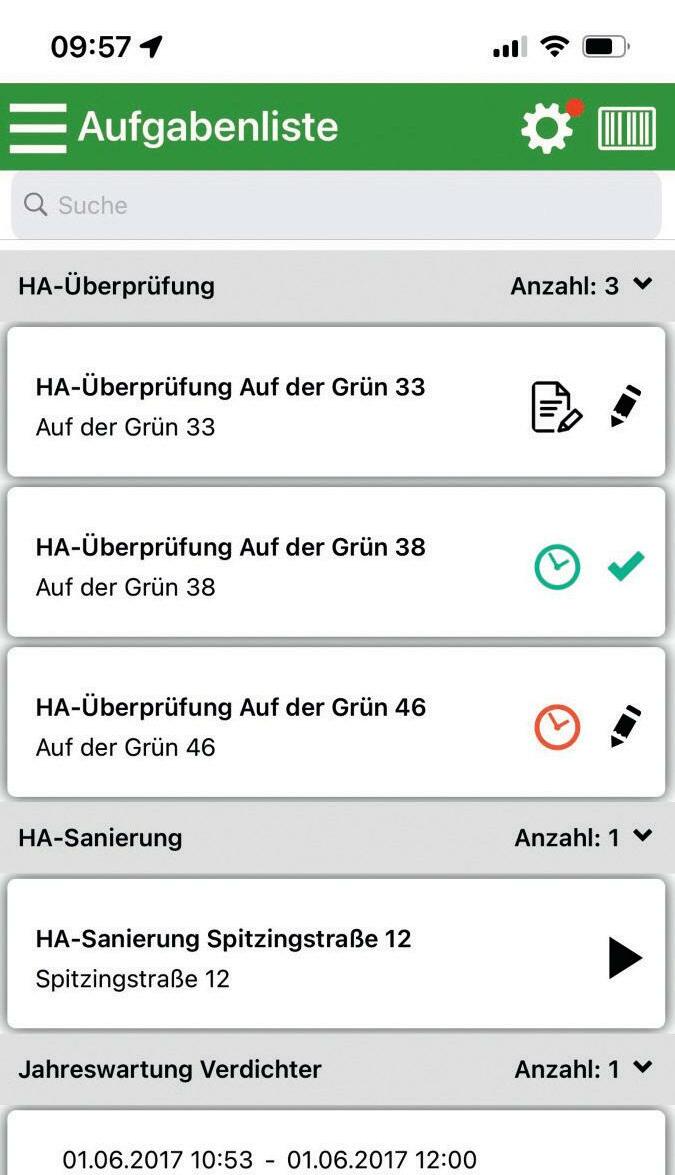Open HA-Sanierung Spitzingstraße 12 card
This screenshot has height=1175, width=675.
336,954
